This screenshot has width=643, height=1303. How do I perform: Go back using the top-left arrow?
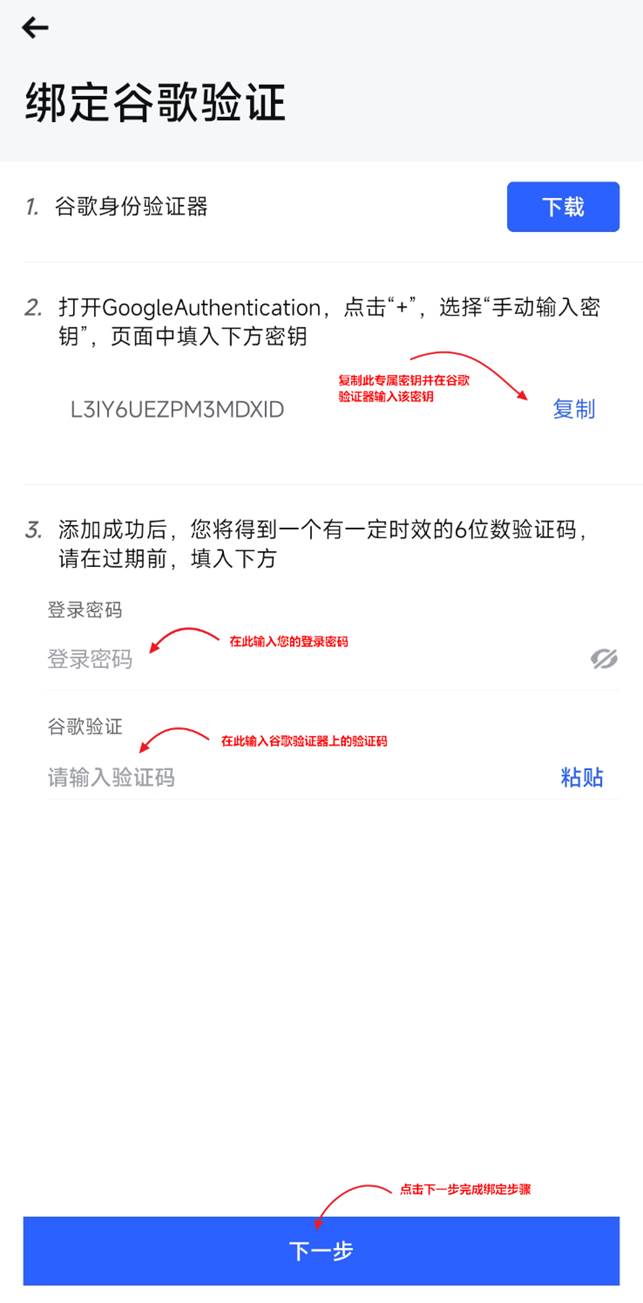click(35, 28)
